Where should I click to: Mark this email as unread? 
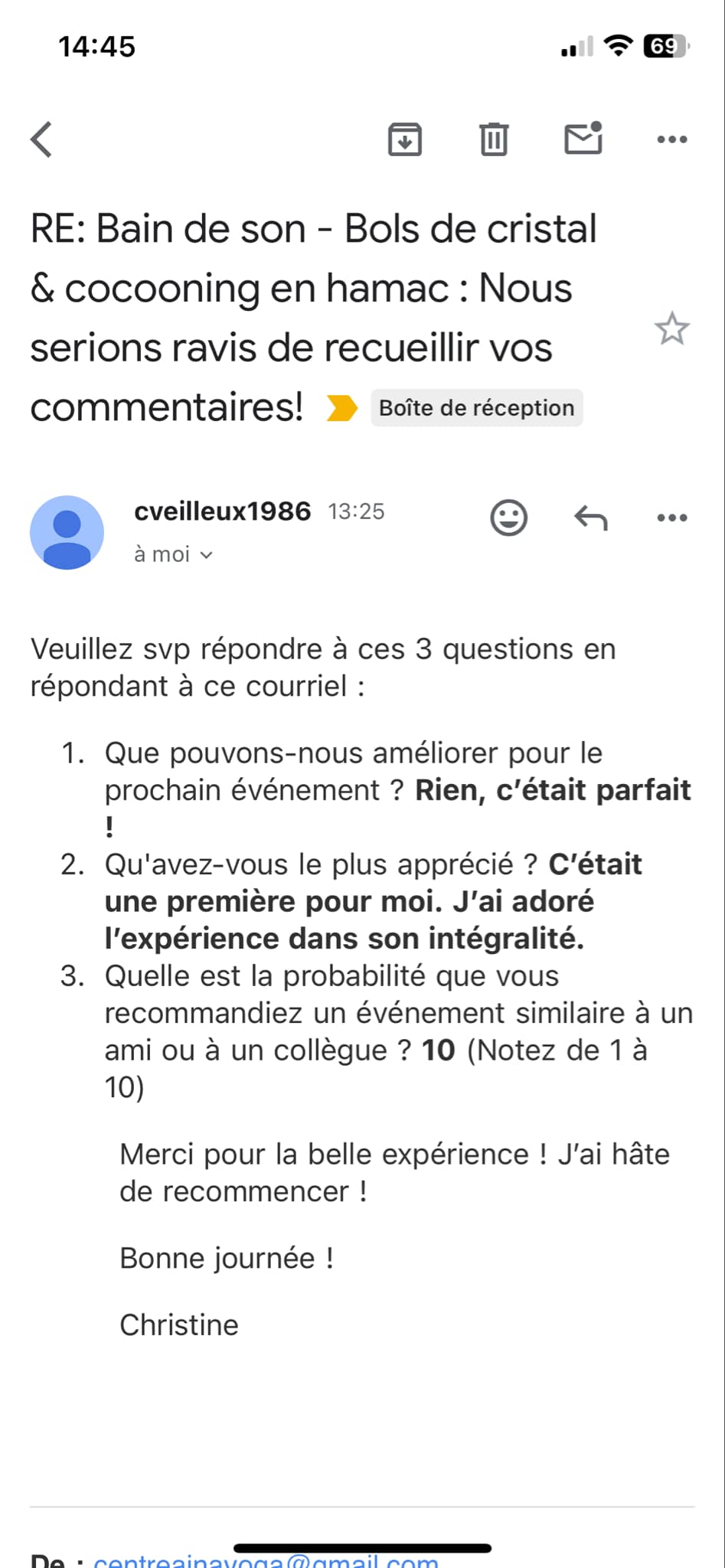(583, 139)
